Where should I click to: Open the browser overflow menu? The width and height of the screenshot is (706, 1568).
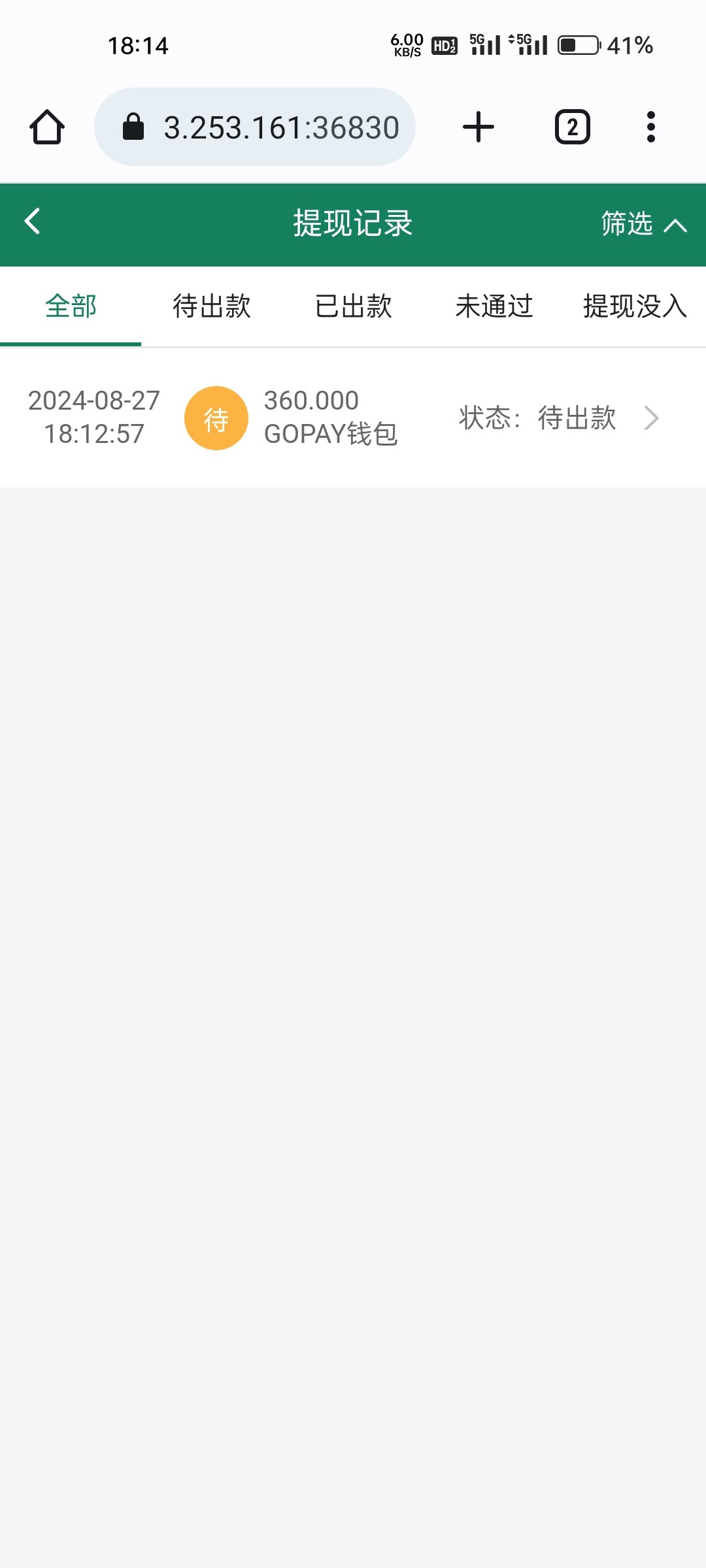pyautogui.click(x=650, y=127)
